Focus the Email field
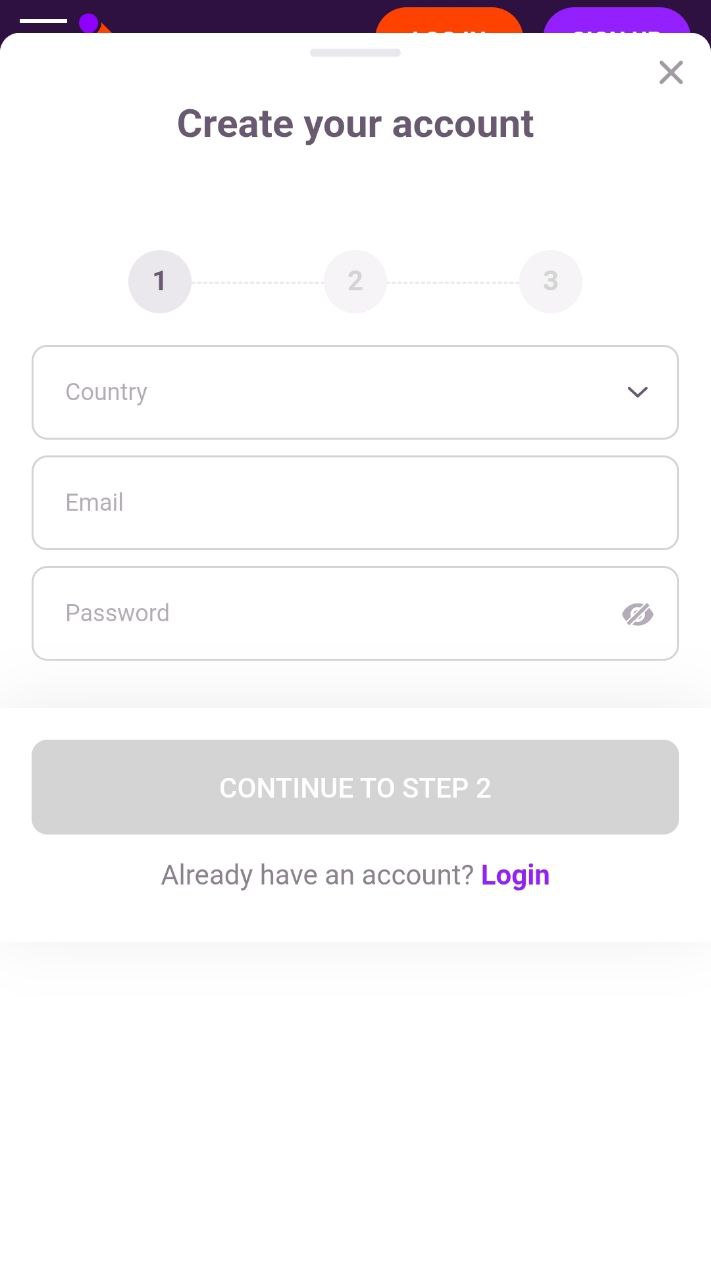 [355, 503]
